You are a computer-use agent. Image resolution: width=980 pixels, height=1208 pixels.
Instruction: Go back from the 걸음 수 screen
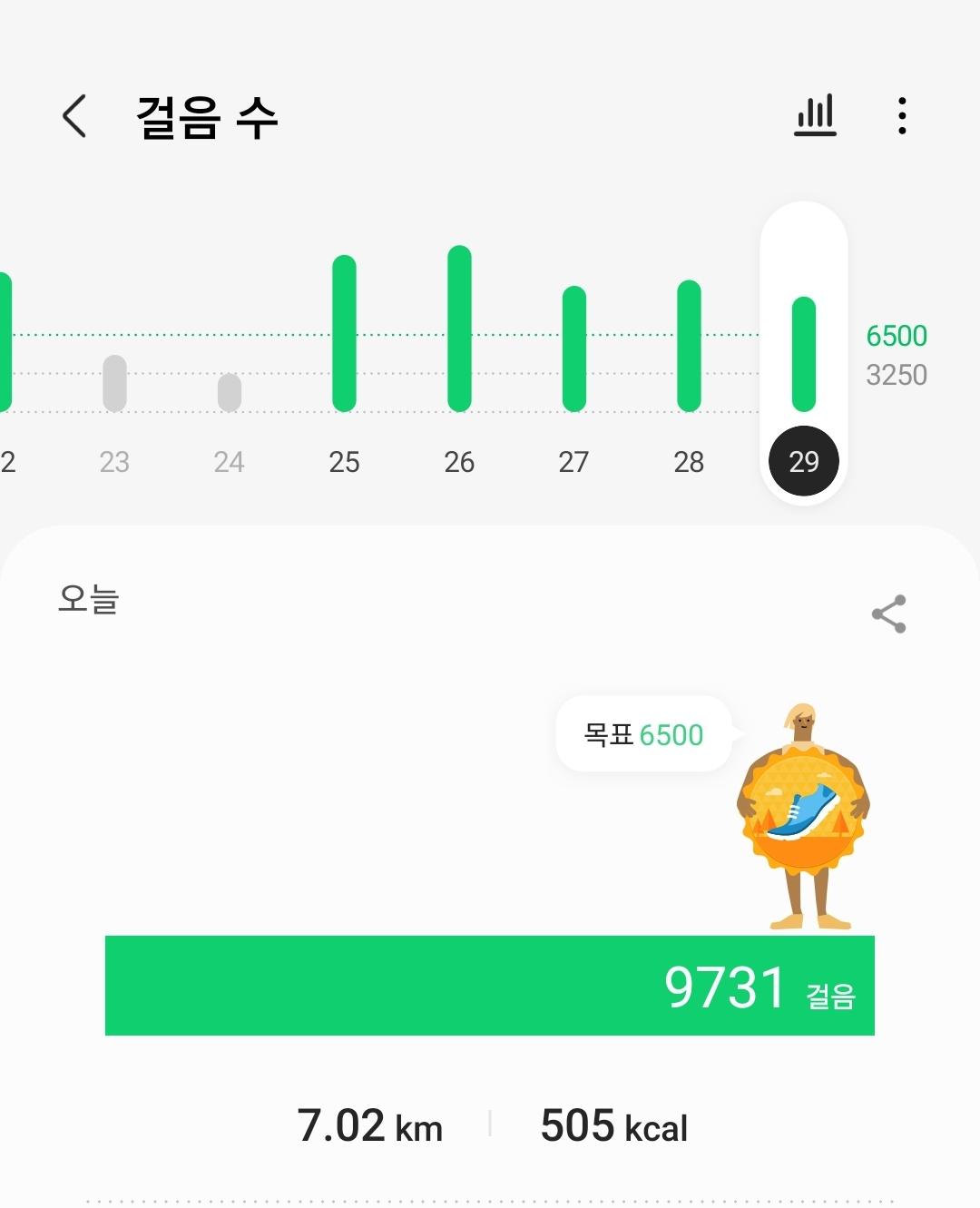74,116
